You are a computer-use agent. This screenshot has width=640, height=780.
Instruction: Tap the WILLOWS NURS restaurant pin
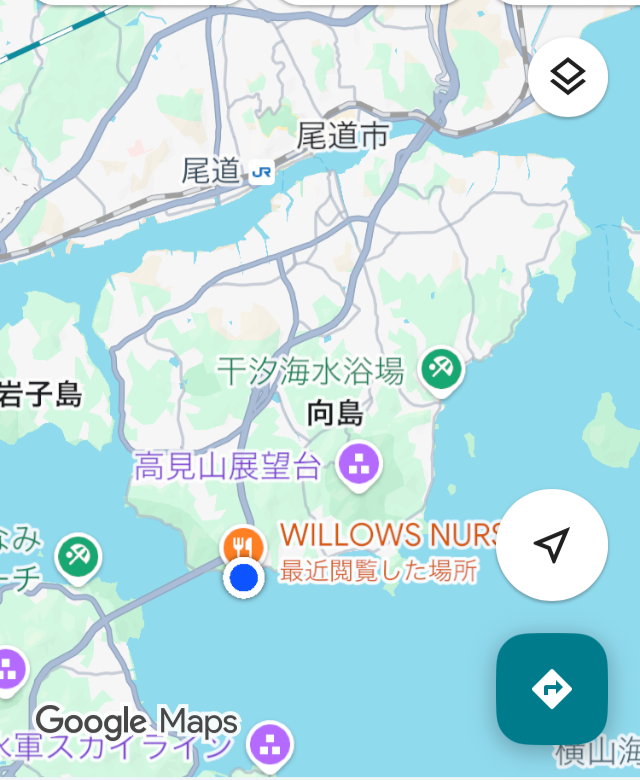point(241,546)
